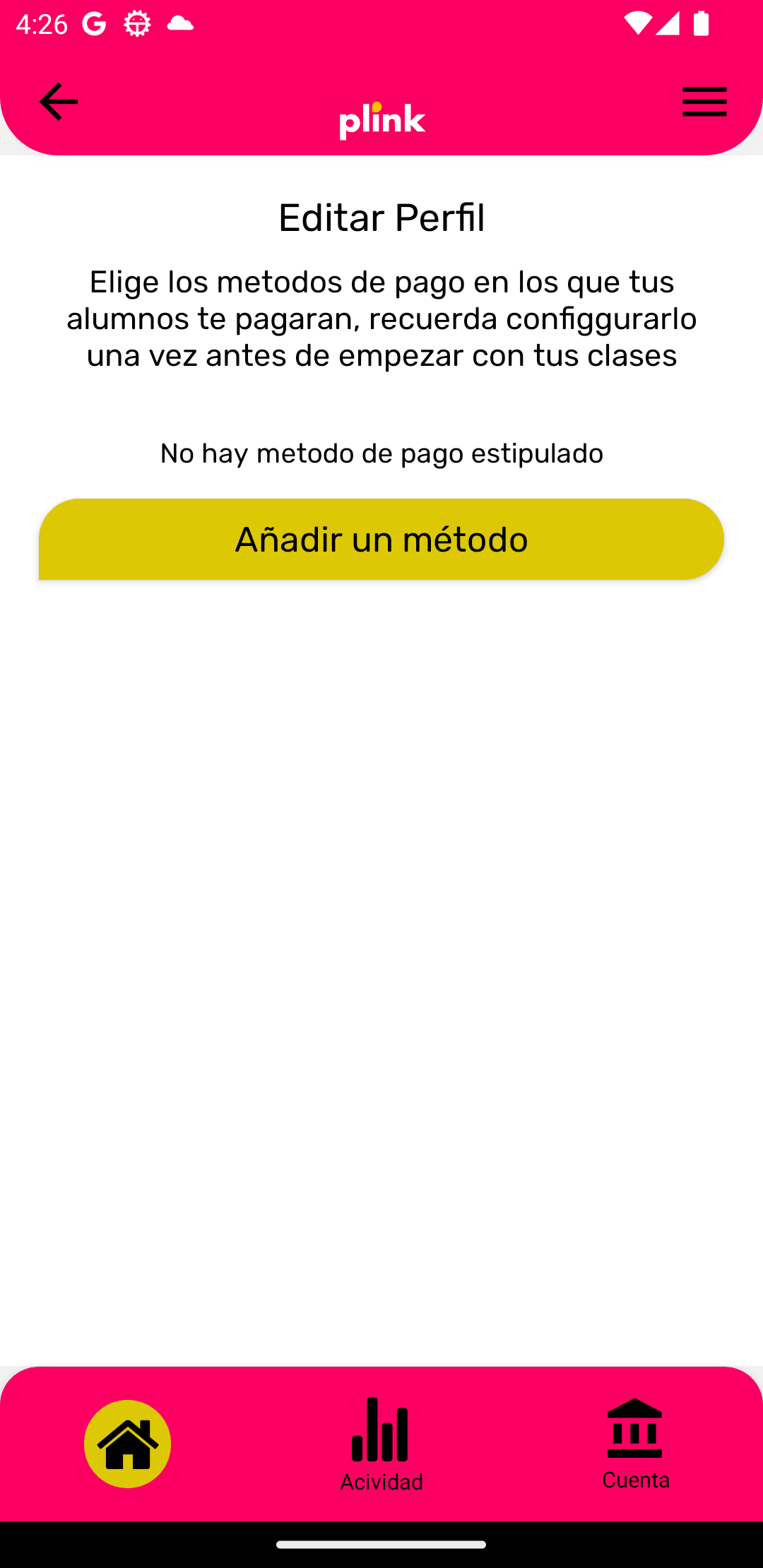Viewport: 763px width, 1568px height.
Task: Go back using the top arrow
Action: pyautogui.click(x=59, y=102)
